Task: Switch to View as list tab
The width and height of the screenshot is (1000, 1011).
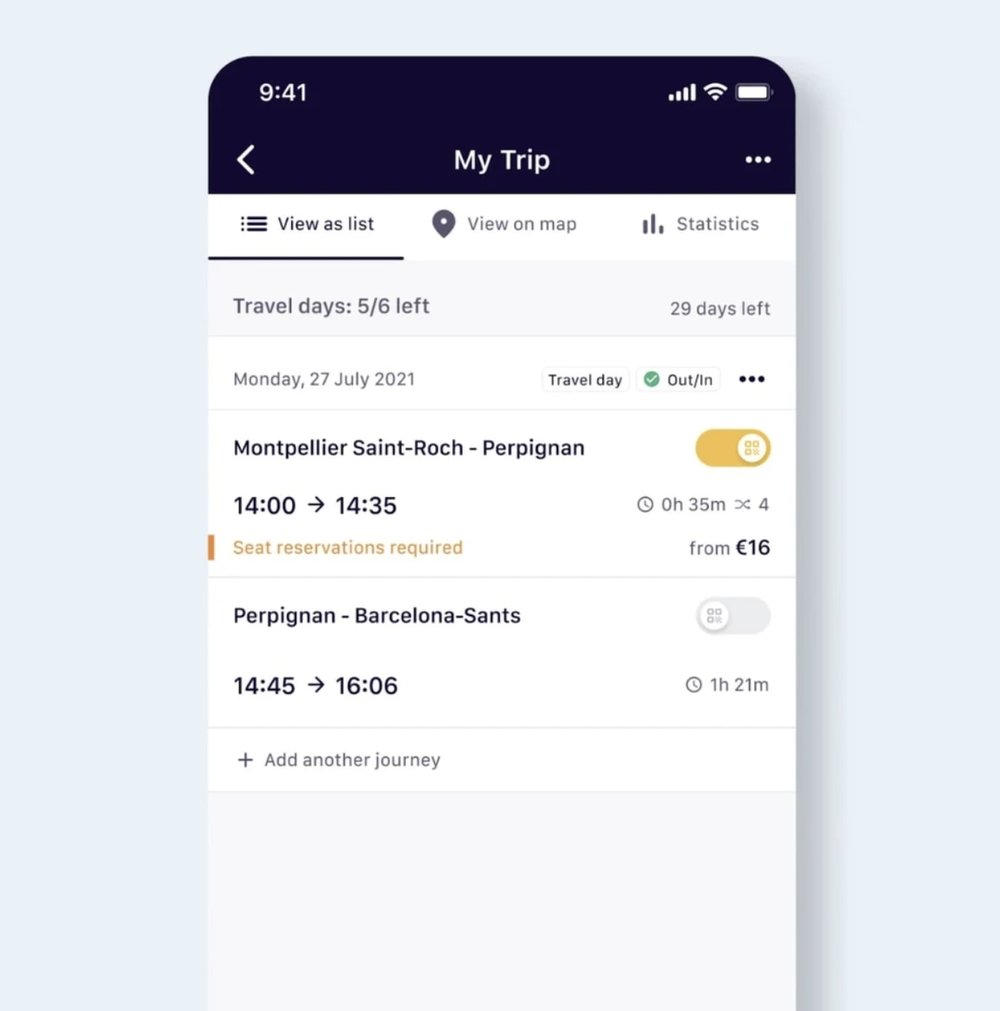Action: point(307,224)
